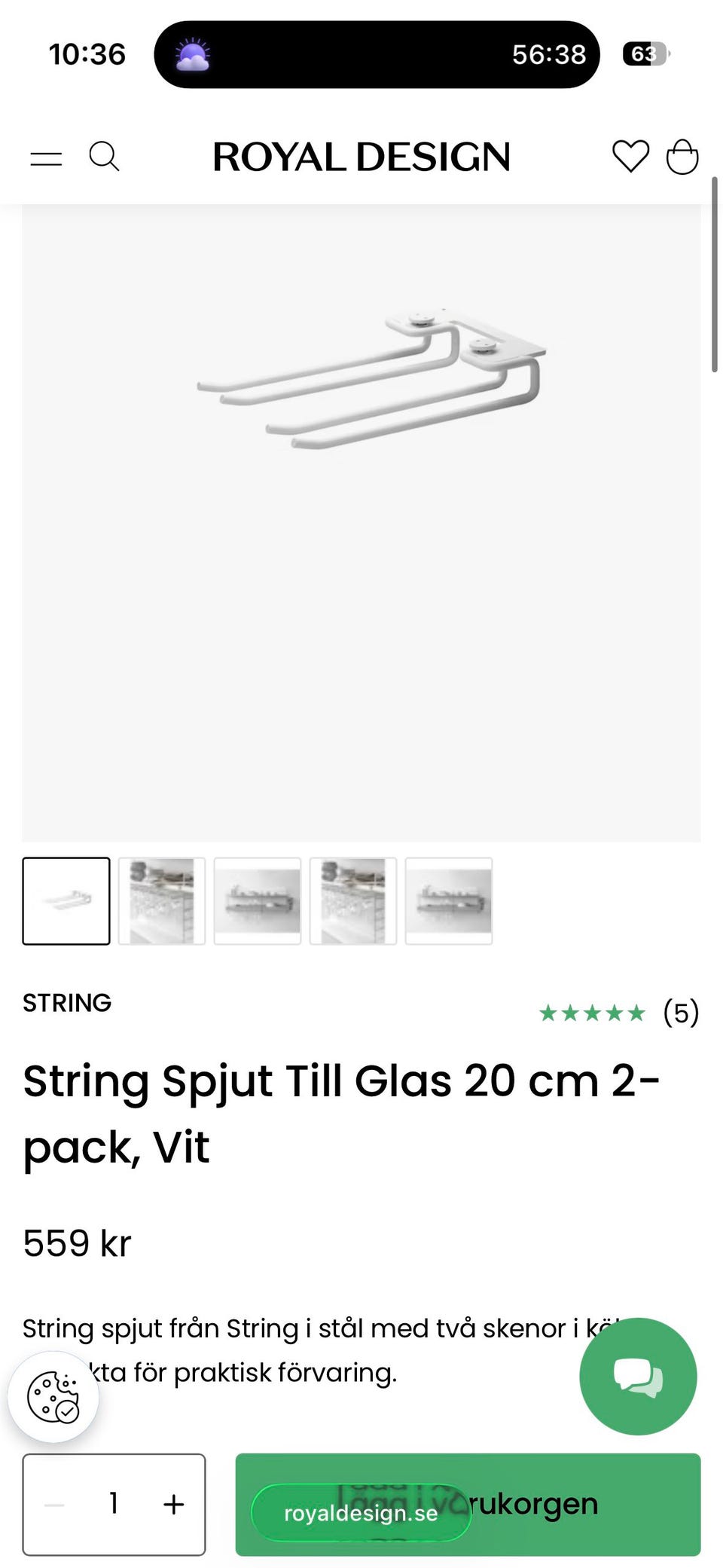The height and width of the screenshot is (1568, 723).
Task: Open cookie settings
Action: [53, 1397]
